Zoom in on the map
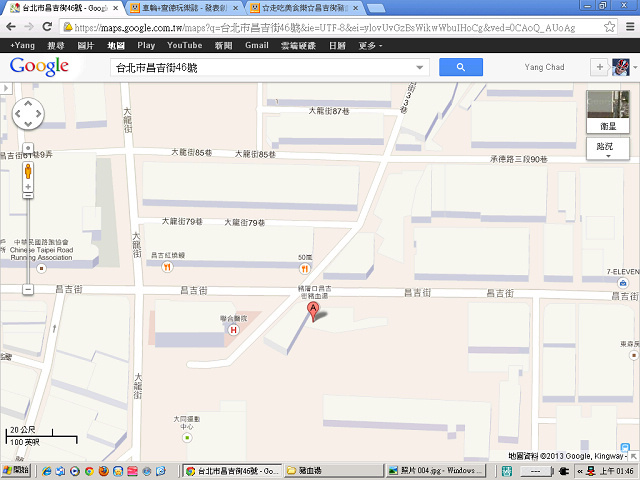This screenshot has height=480, width=640. tap(28, 148)
